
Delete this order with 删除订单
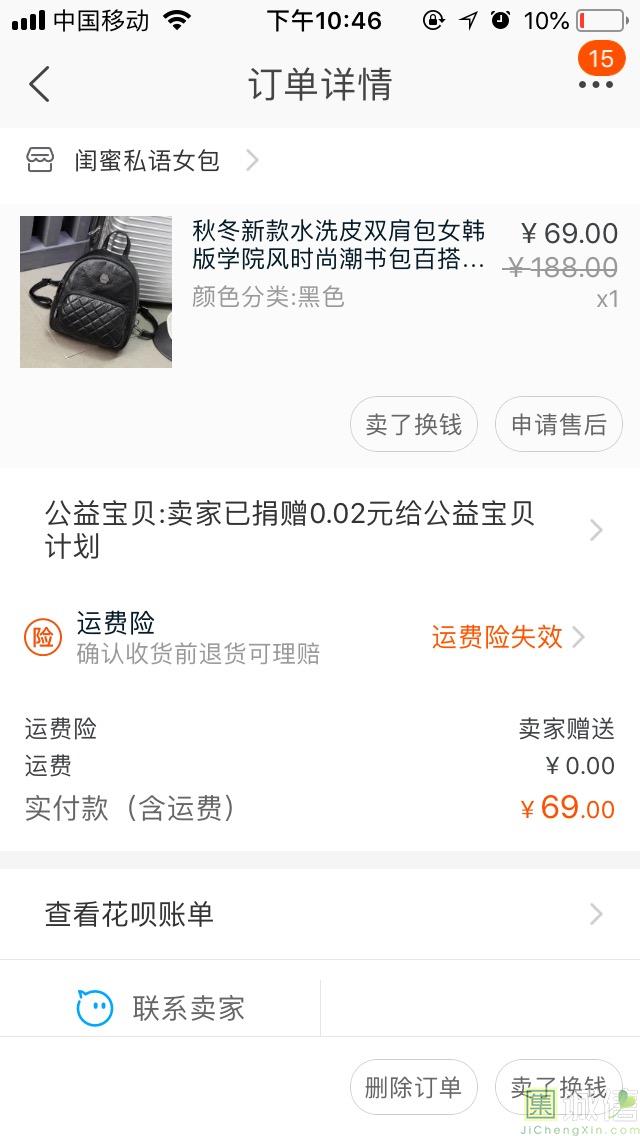click(x=413, y=1087)
